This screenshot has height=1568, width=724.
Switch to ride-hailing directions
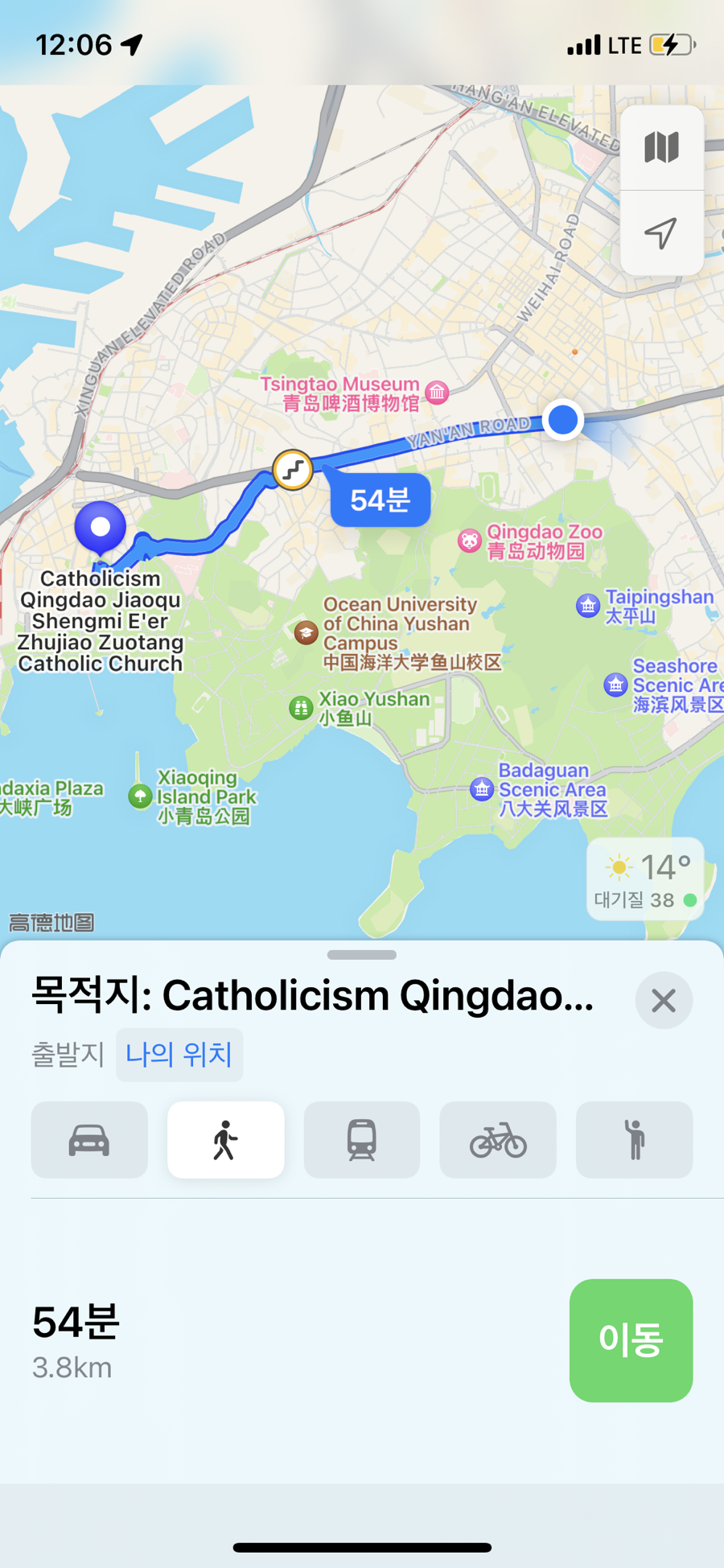pyautogui.click(x=634, y=1140)
